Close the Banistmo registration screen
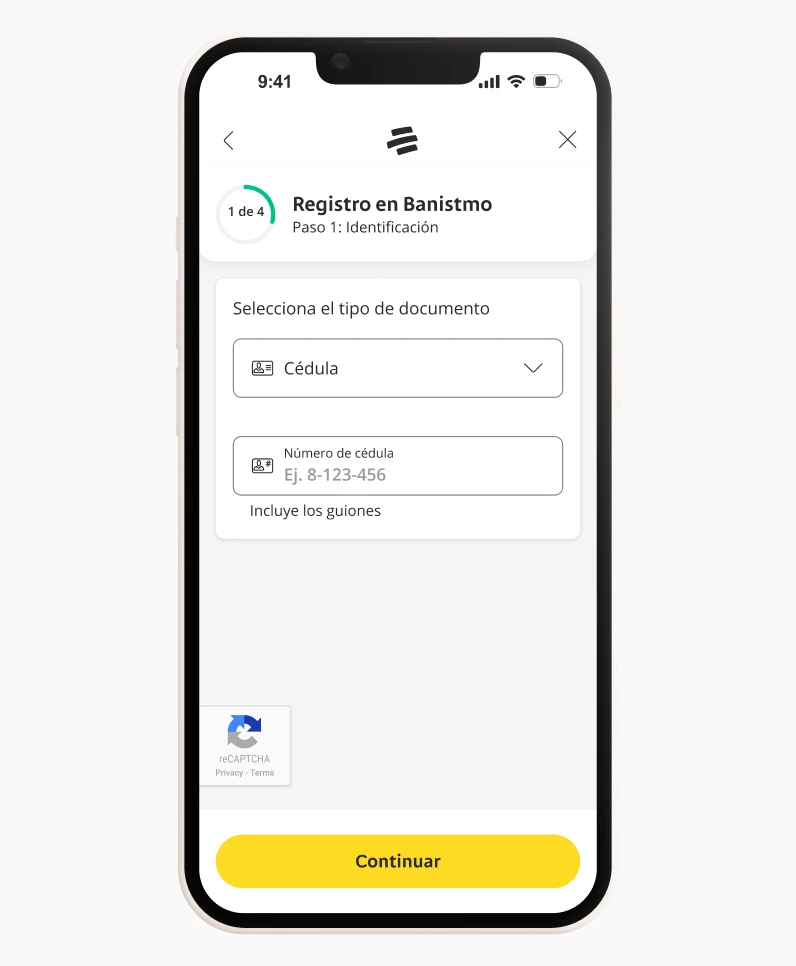Screen dimensions: 796x966 pyautogui.click(x=567, y=140)
